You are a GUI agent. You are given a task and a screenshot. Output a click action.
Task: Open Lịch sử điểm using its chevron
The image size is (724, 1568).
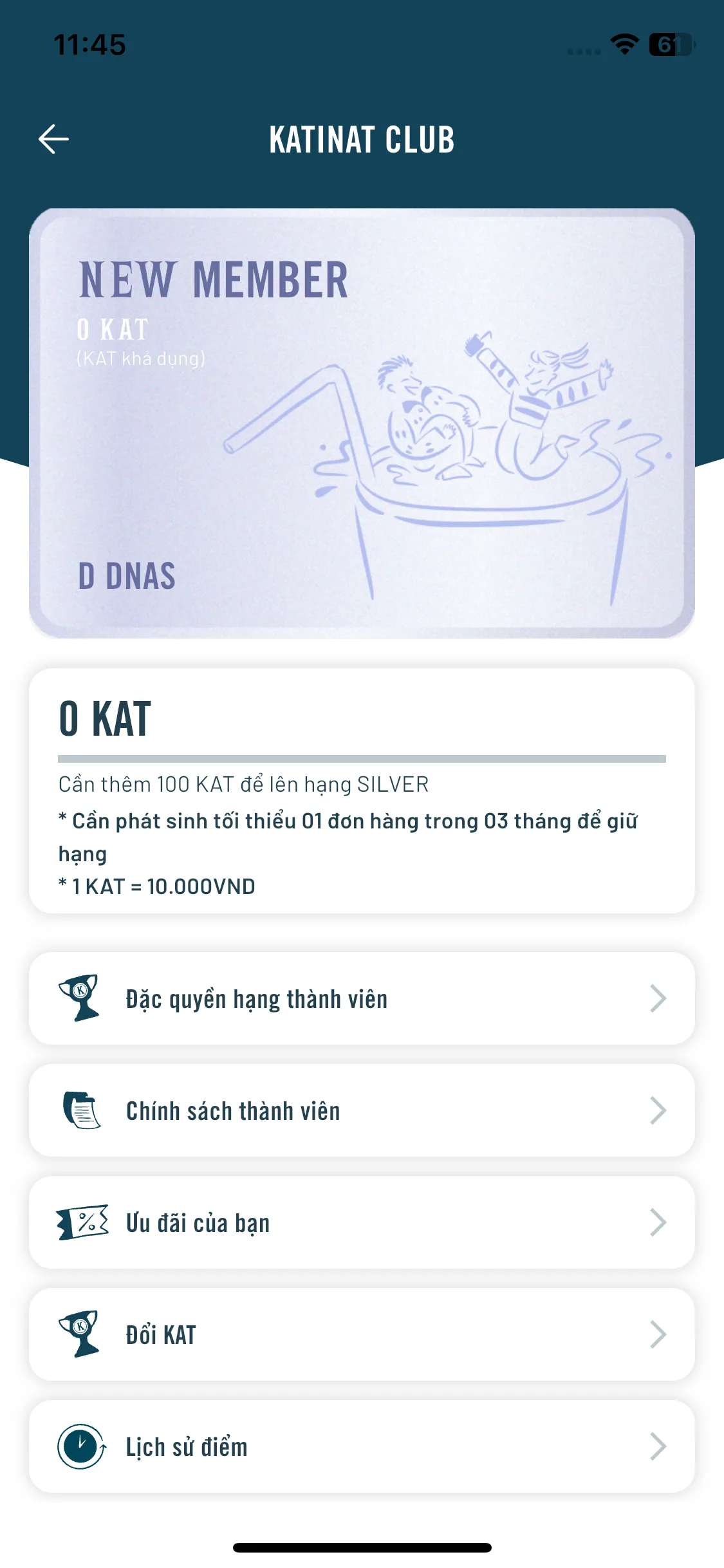click(x=658, y=1448)
